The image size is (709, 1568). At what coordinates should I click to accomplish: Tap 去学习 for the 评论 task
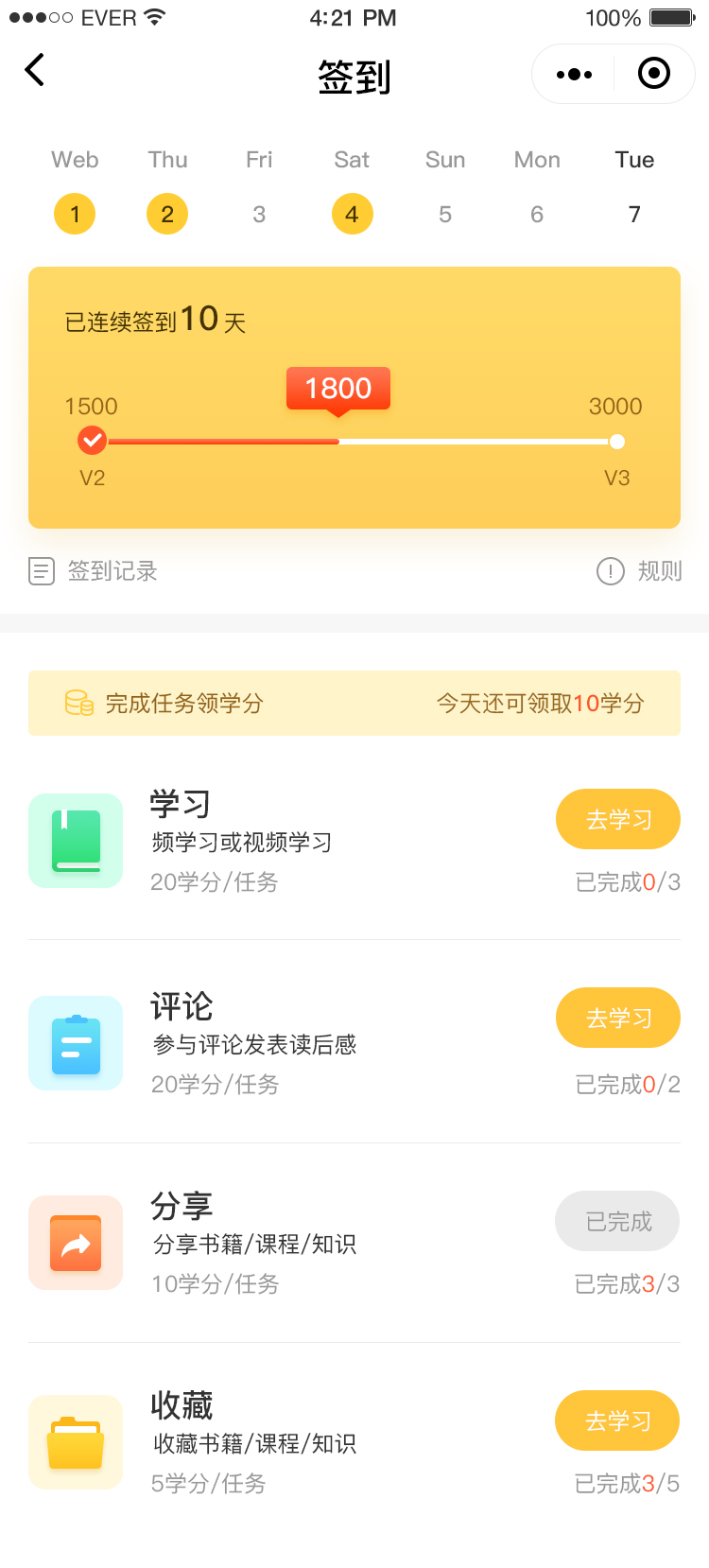click(618, 1019)
